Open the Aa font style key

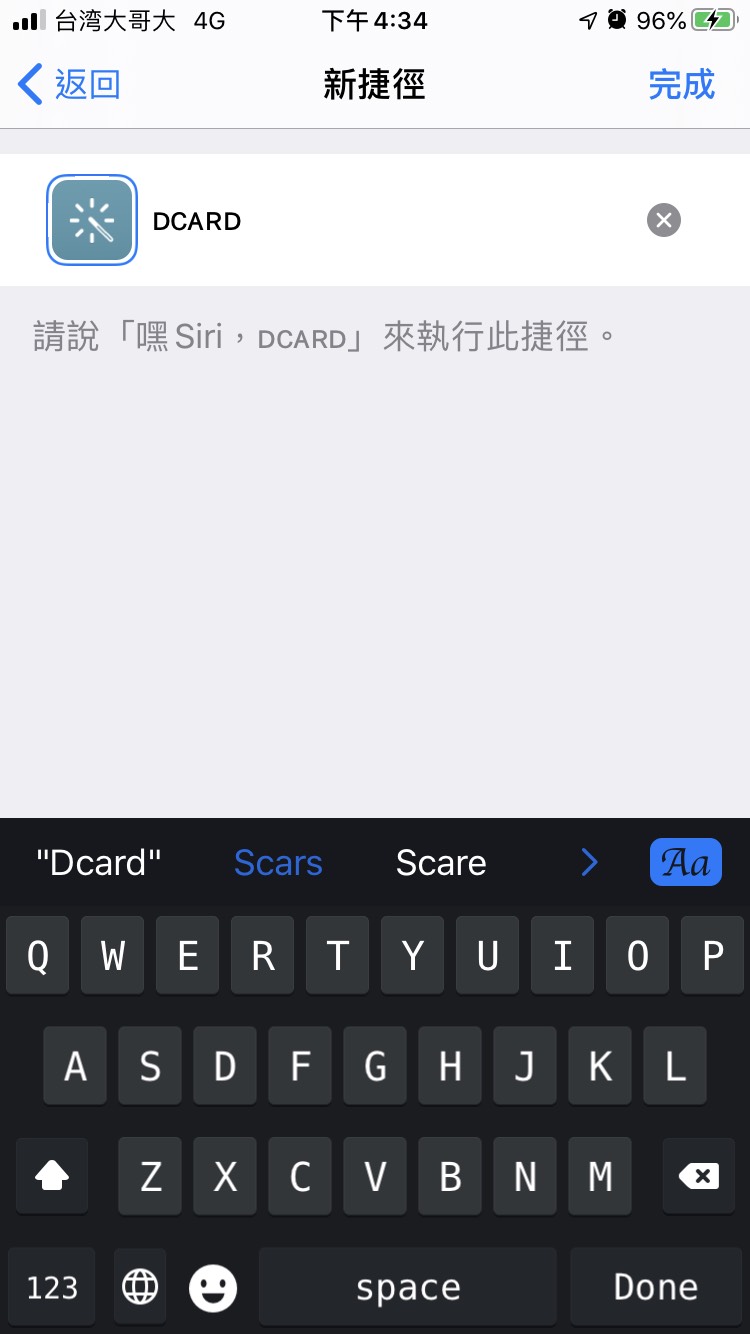(x=686, y=862)
